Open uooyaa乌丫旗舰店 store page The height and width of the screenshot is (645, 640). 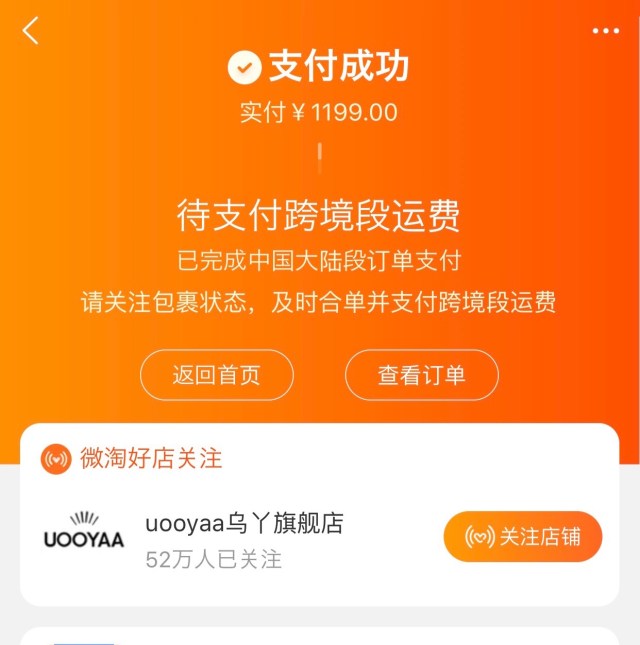244,523
